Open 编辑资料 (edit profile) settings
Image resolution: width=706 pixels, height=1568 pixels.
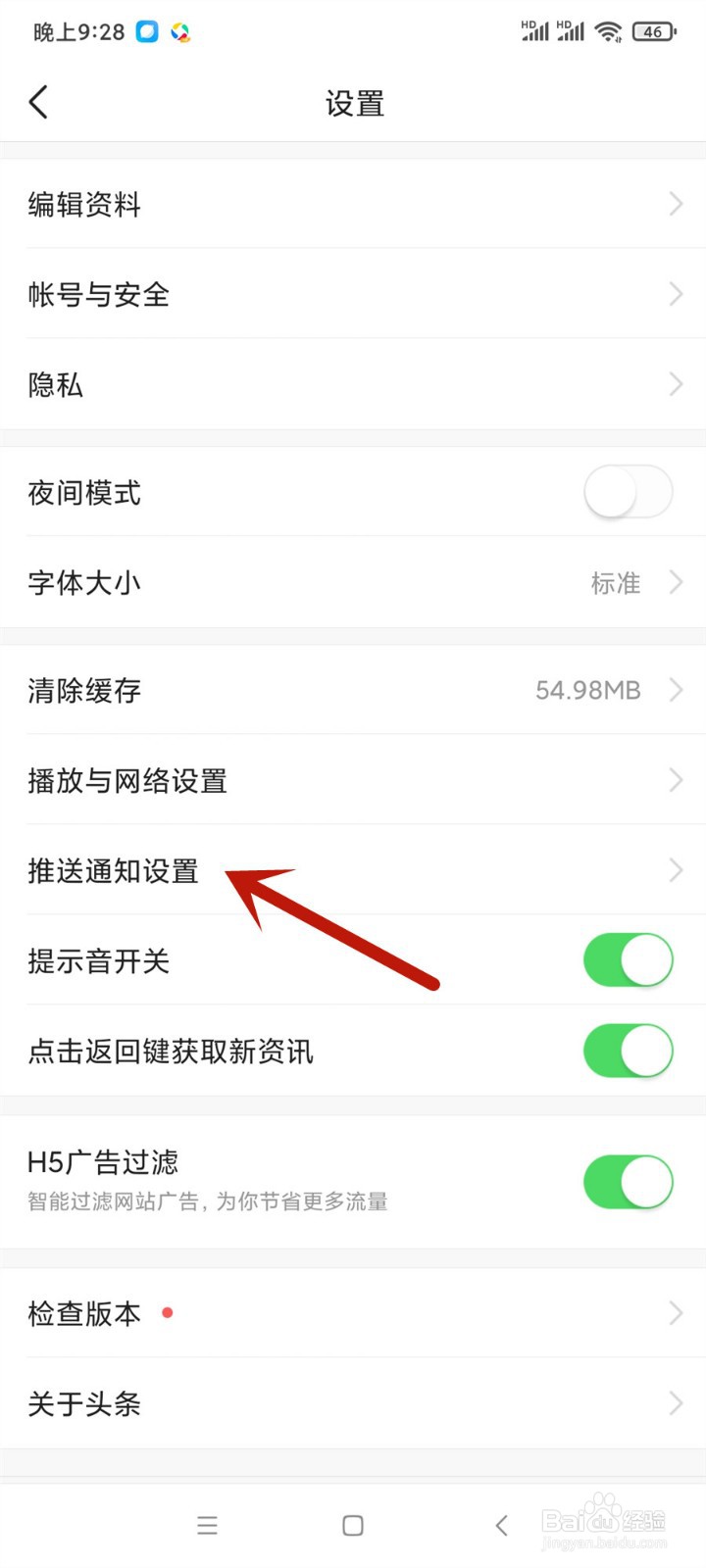pos(353,204)
